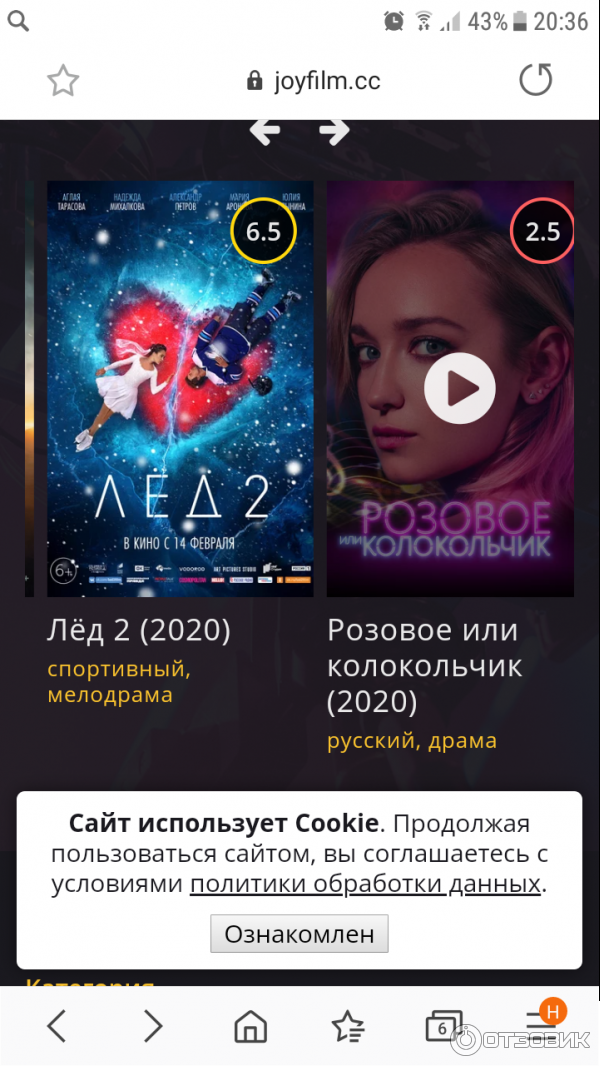Open the browser tabs switcher
This screenshot has height=1066, width=600.
pyautogui.click(x=442, y=1026)
